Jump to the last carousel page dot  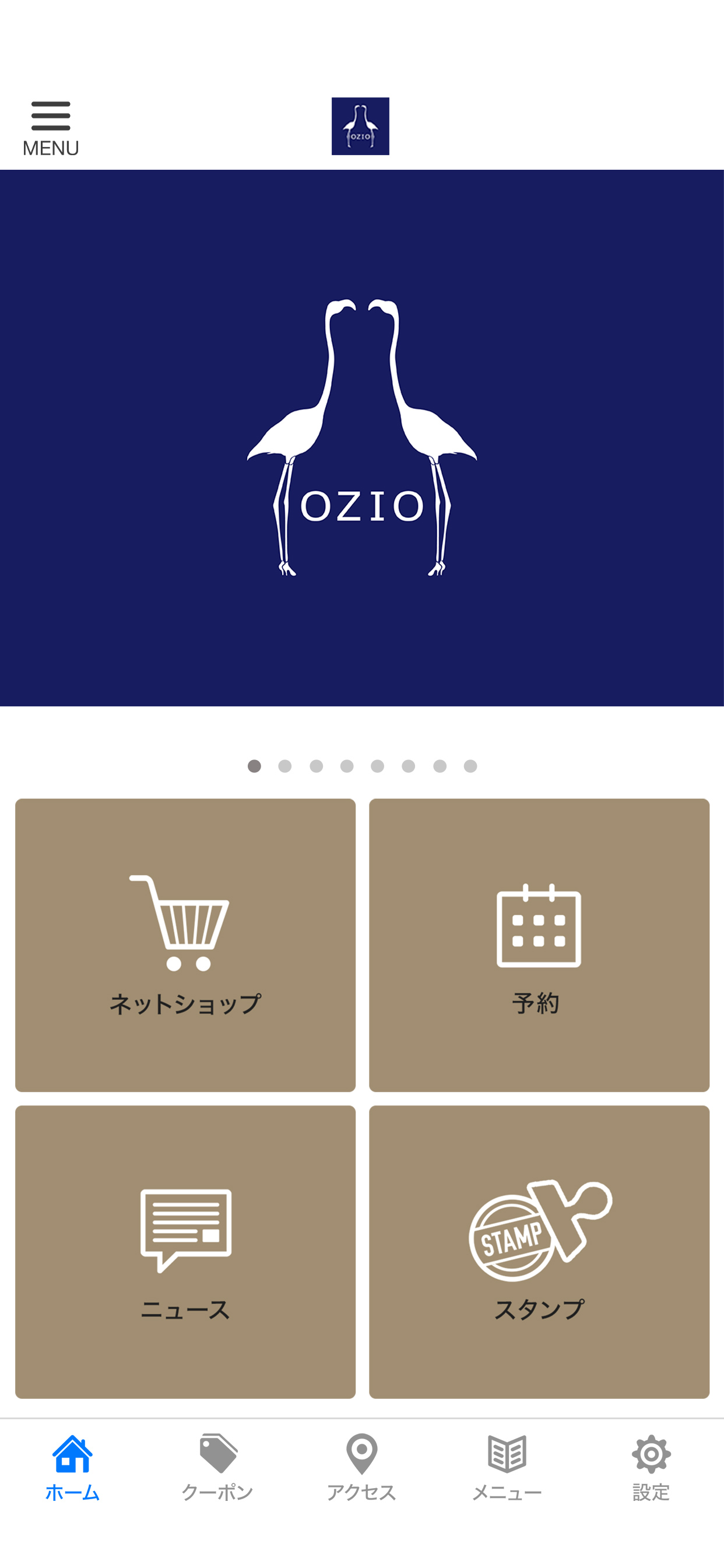tap(470, 766)
